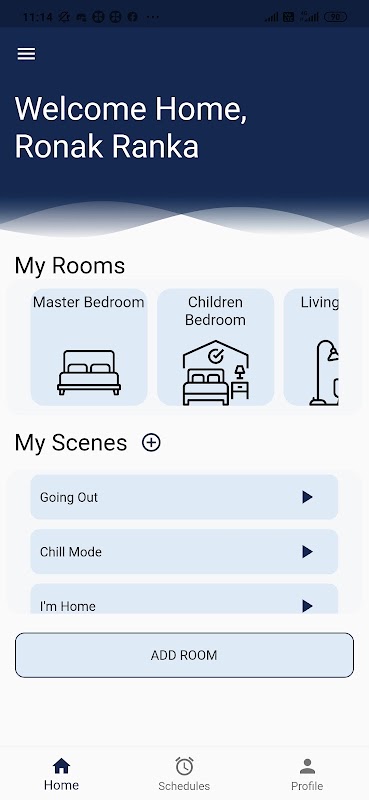Viewport: 369px width, 800px height.
Task: Run the Going Out scene
Action: coord(307,497)
